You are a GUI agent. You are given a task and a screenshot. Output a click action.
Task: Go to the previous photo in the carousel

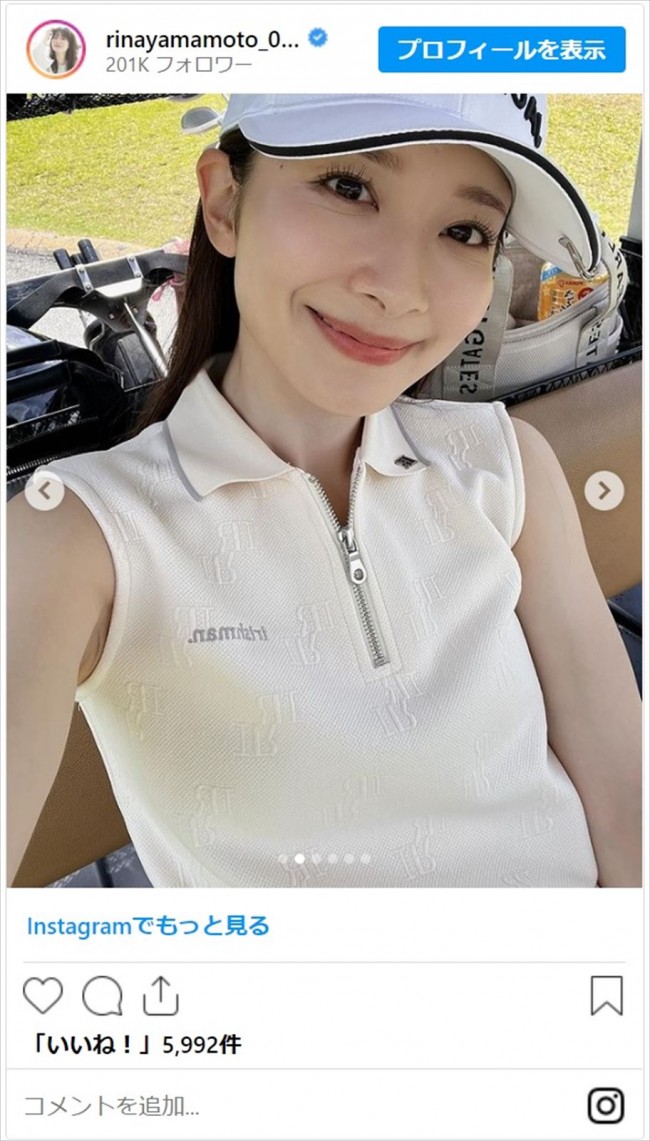click(45, 490)
